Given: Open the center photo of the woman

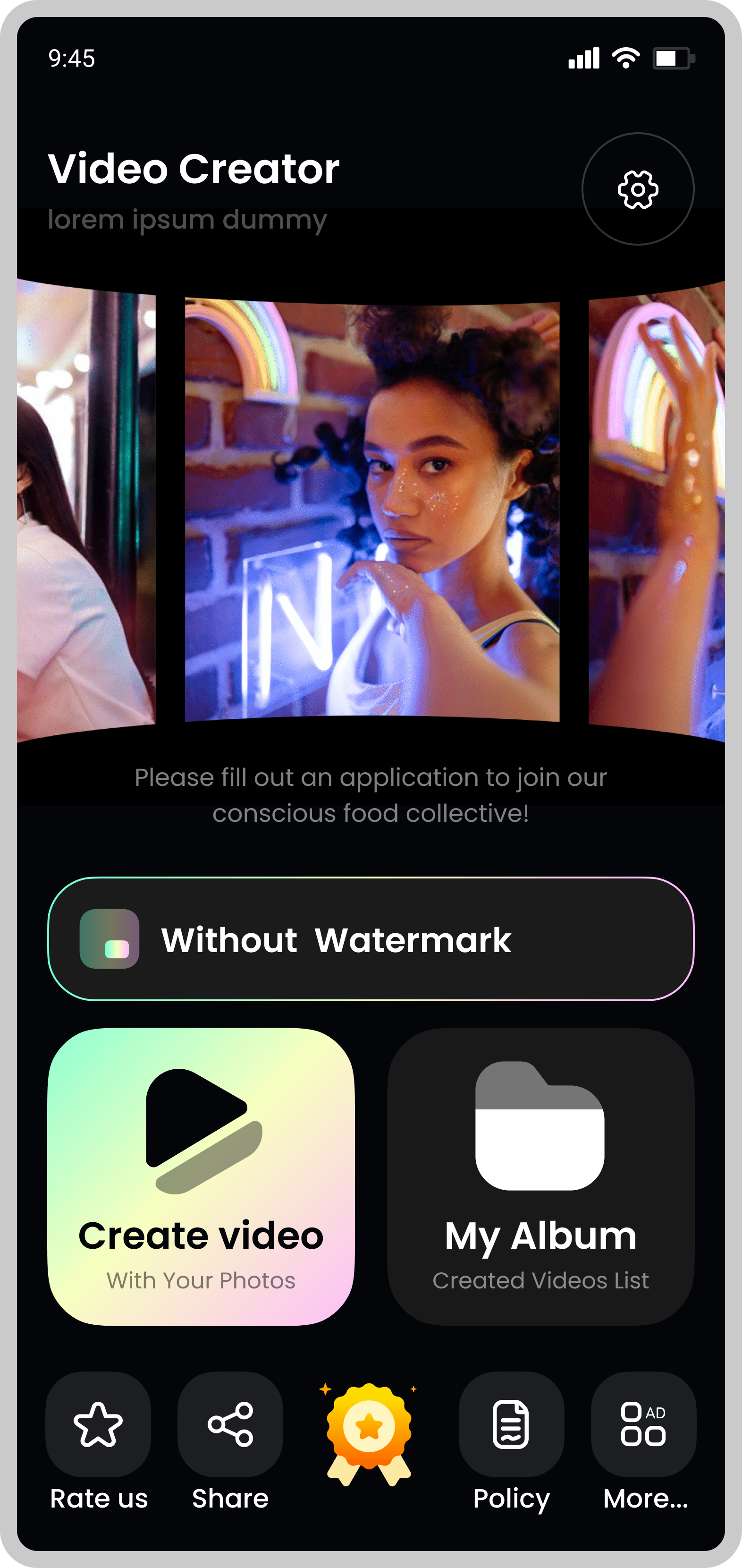Looking at the screenshot, I should [x=371, y=510].
